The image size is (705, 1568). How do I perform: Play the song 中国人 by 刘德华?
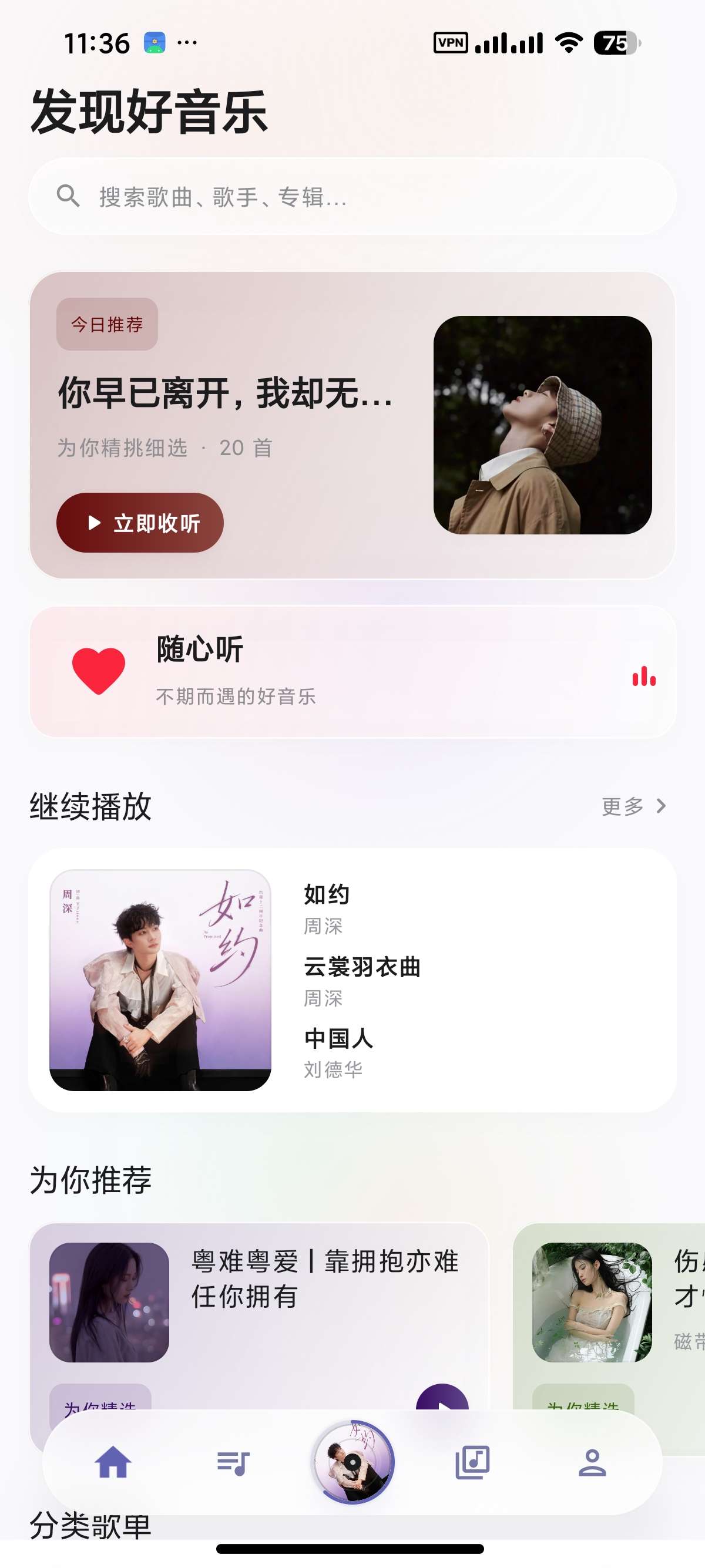pyautogui.click(x=338, y=1053)
